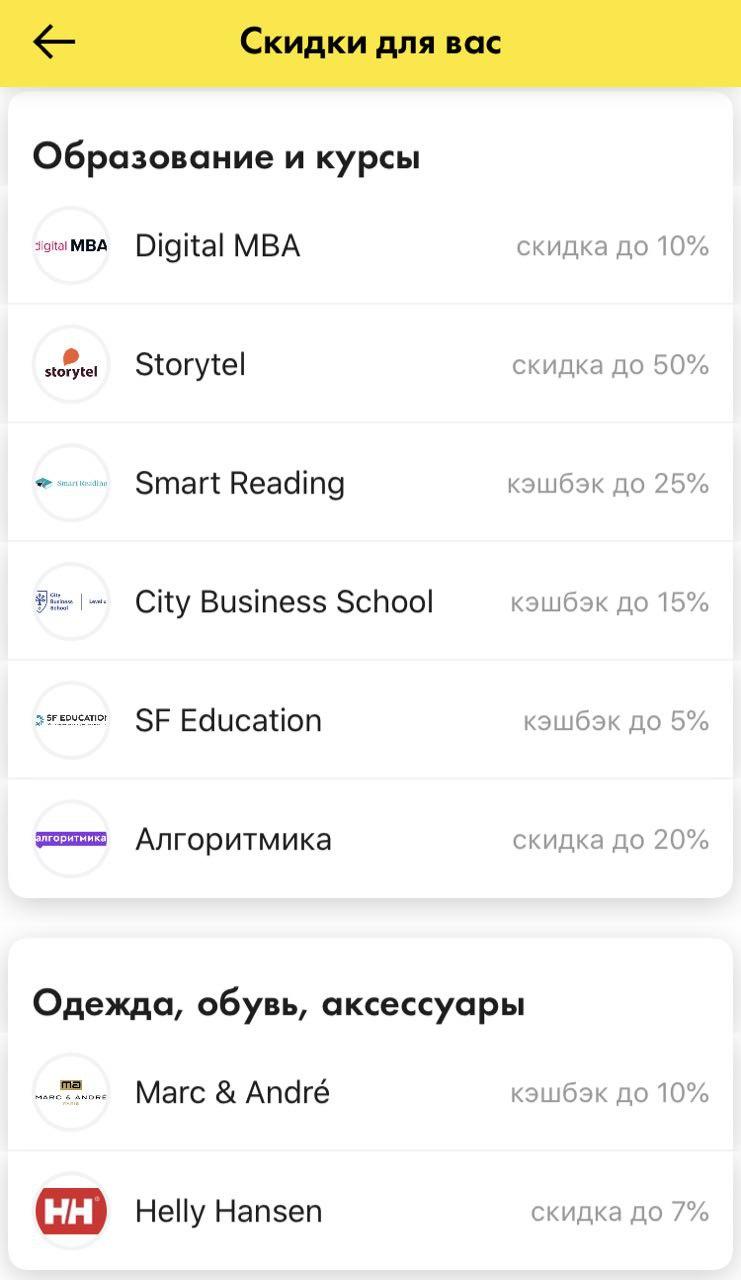The image size is (741, 1280).
Task: Open City Business School cashback
Action: (x=370, y=602)
